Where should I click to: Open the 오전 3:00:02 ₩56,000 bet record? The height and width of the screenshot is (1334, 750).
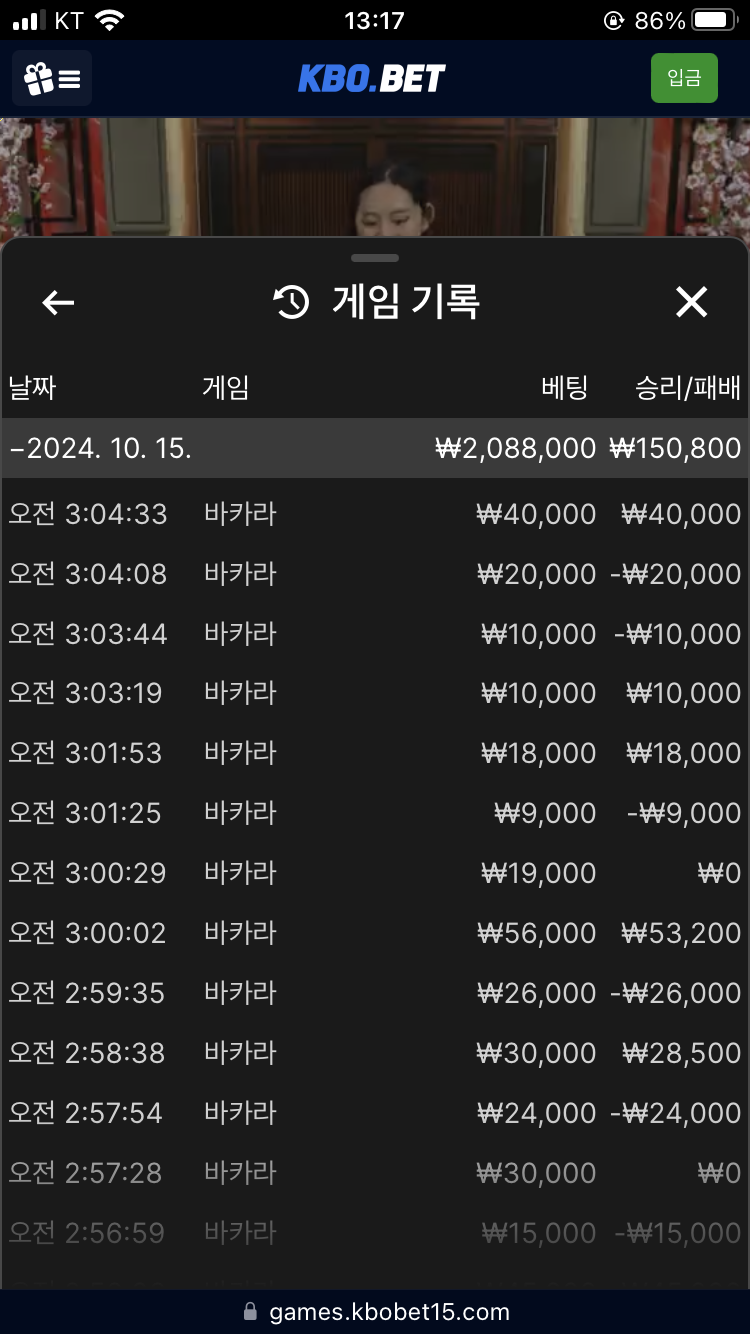(375, 933)
